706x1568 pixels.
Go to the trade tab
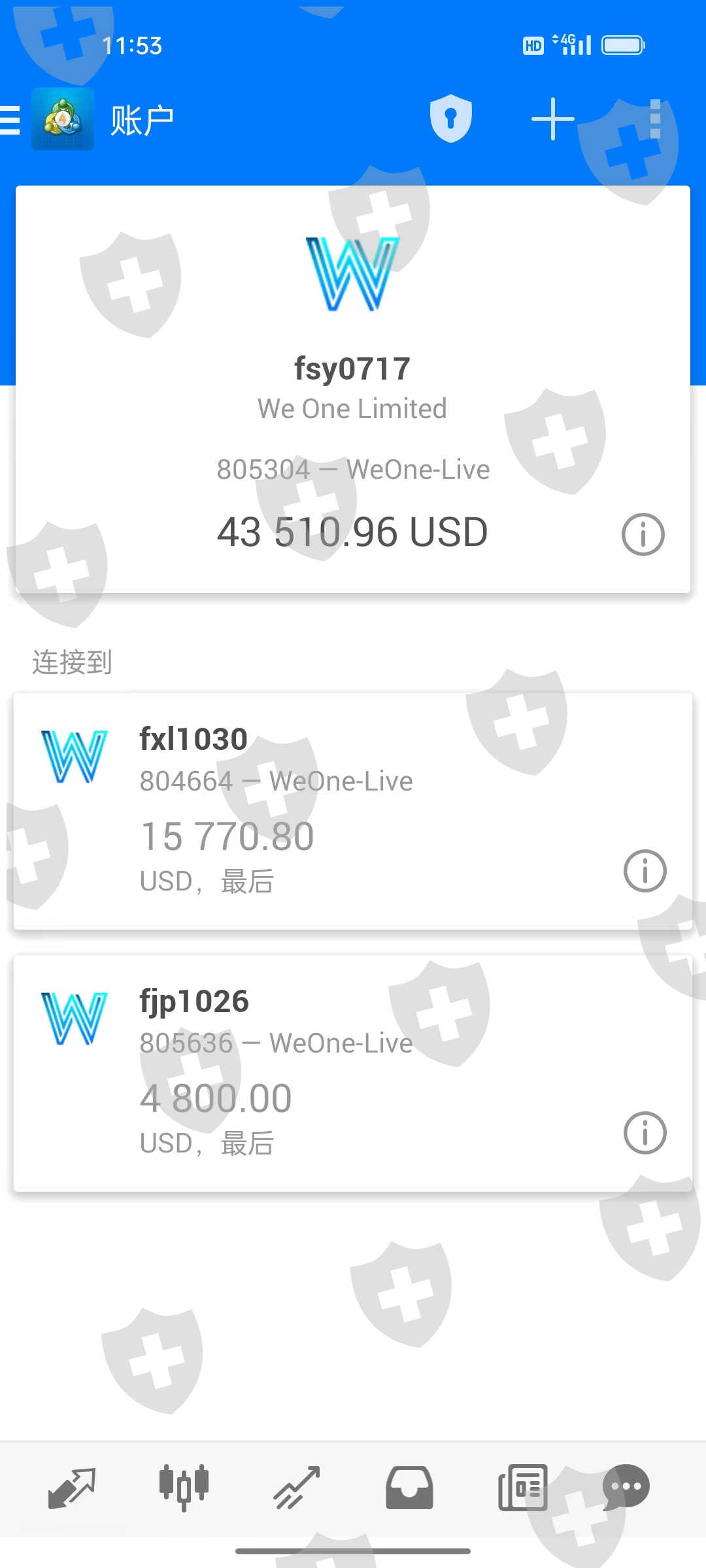coord(297,1488)
